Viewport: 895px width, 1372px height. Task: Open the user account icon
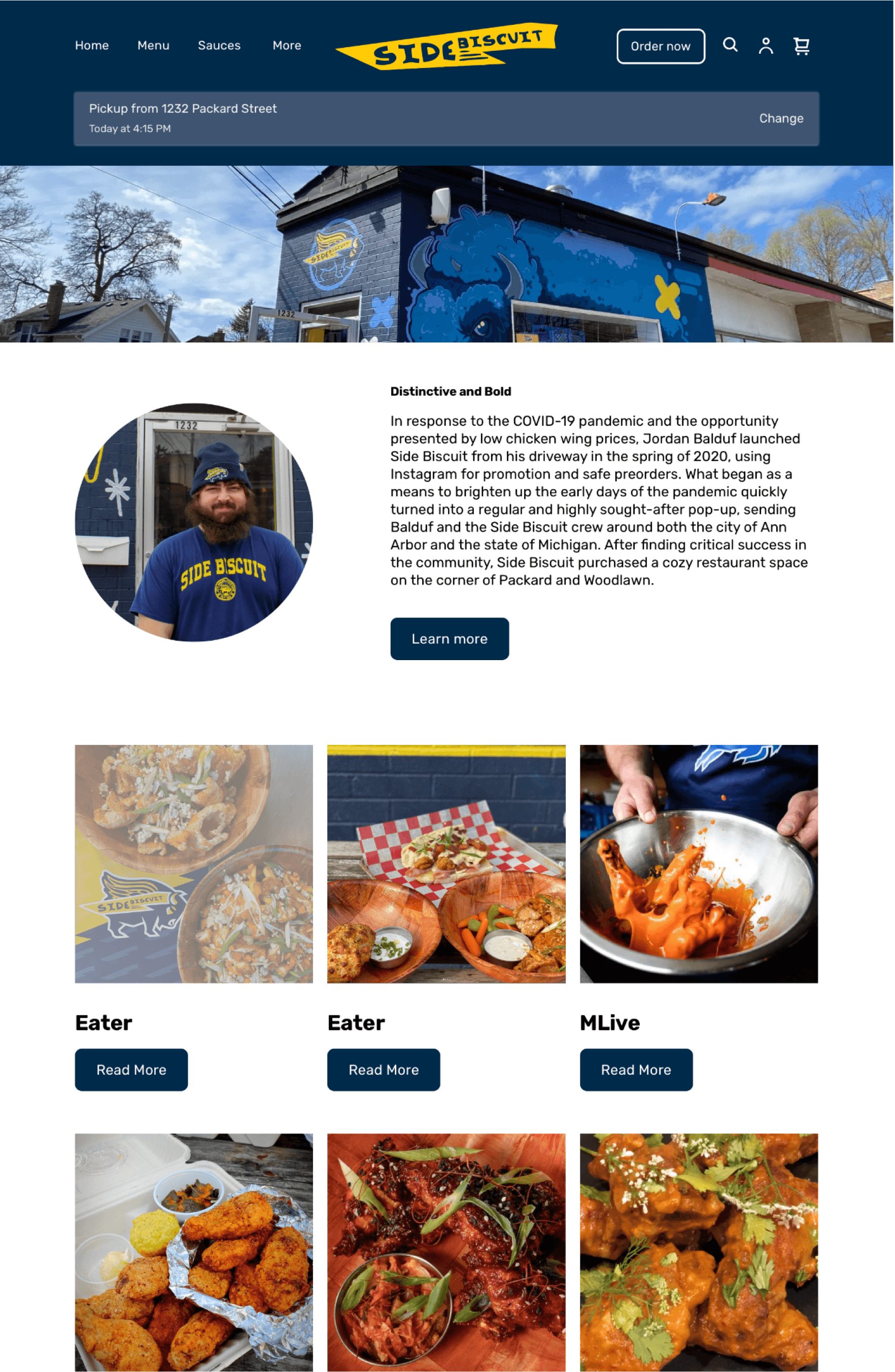766,46
